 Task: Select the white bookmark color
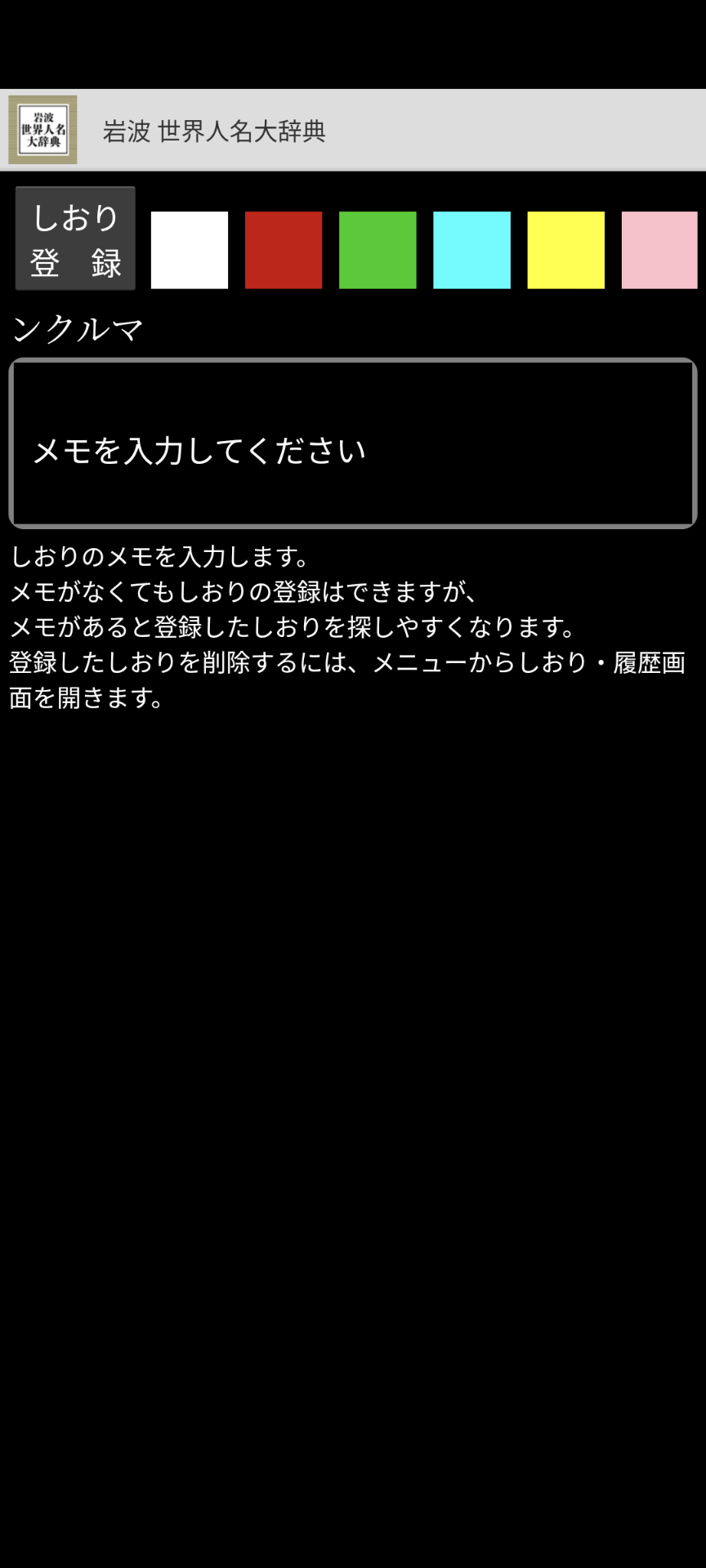click(190, 250)
